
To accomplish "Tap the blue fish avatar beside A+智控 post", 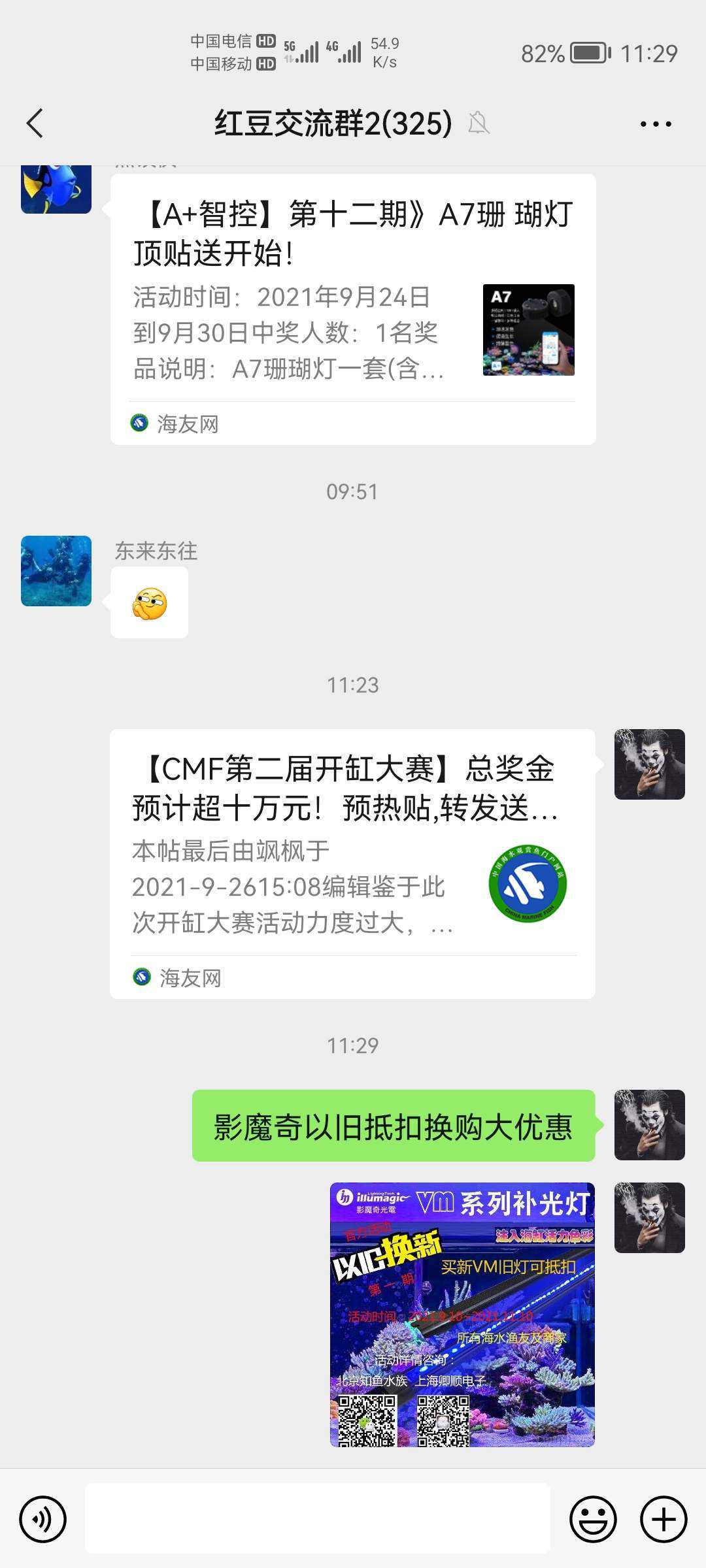I will pos(56,189).
